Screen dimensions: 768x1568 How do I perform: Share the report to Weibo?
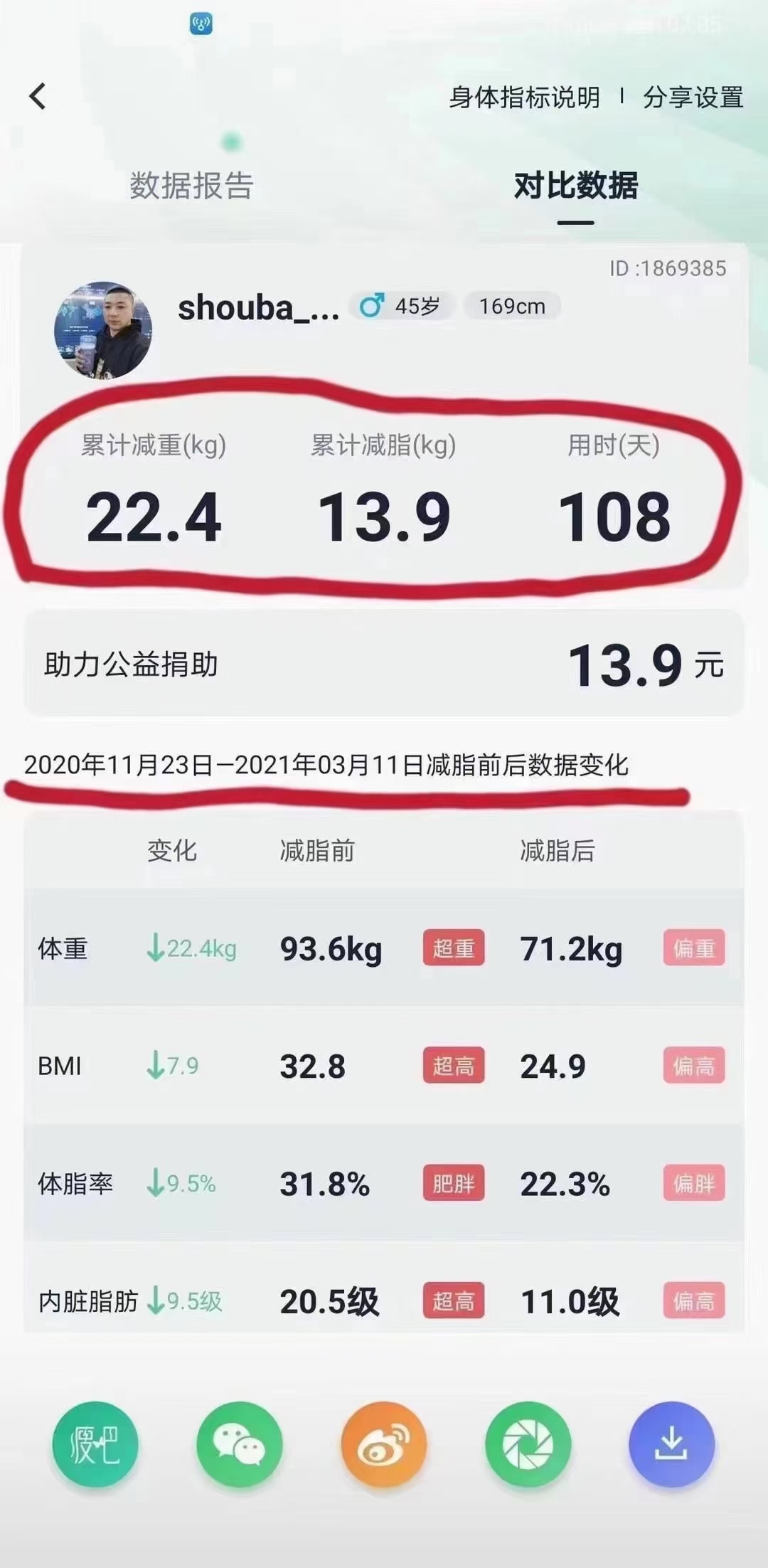pos(384,1444)
